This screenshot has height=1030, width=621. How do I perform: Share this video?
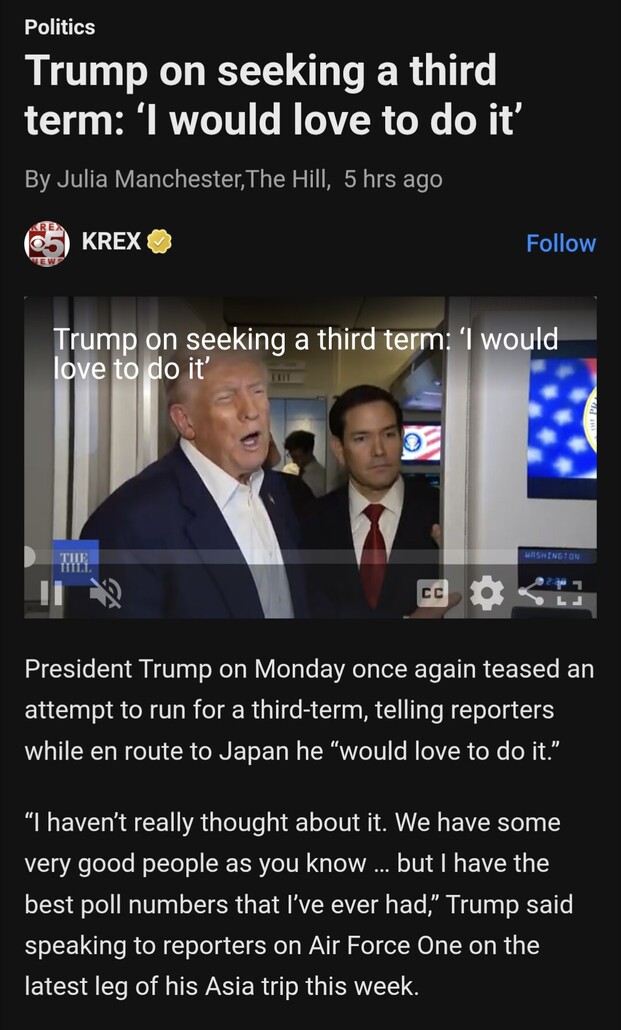pyautogui.click(x=531, y=594)
